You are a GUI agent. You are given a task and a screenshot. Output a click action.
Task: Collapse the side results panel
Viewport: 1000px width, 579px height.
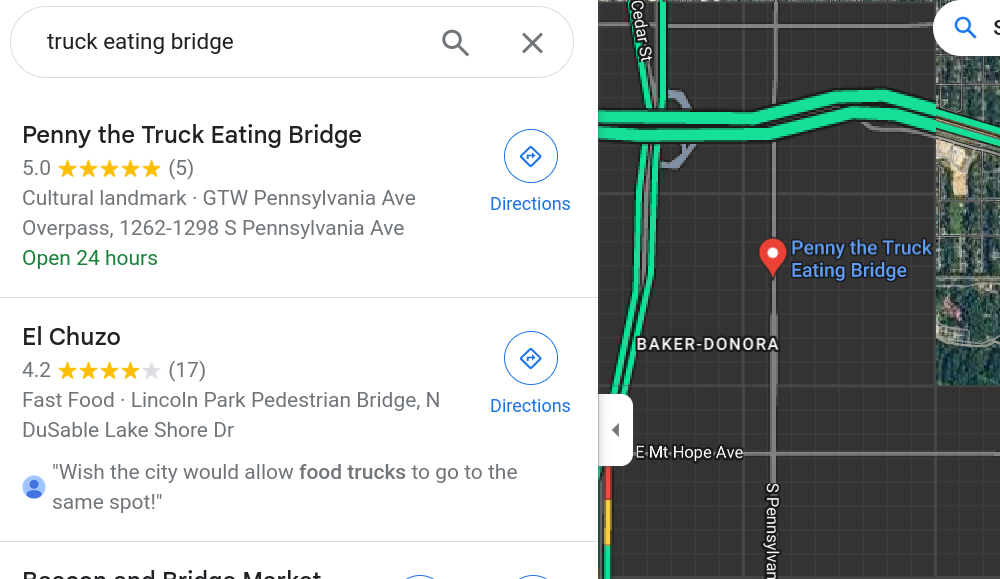pos(615,430)
